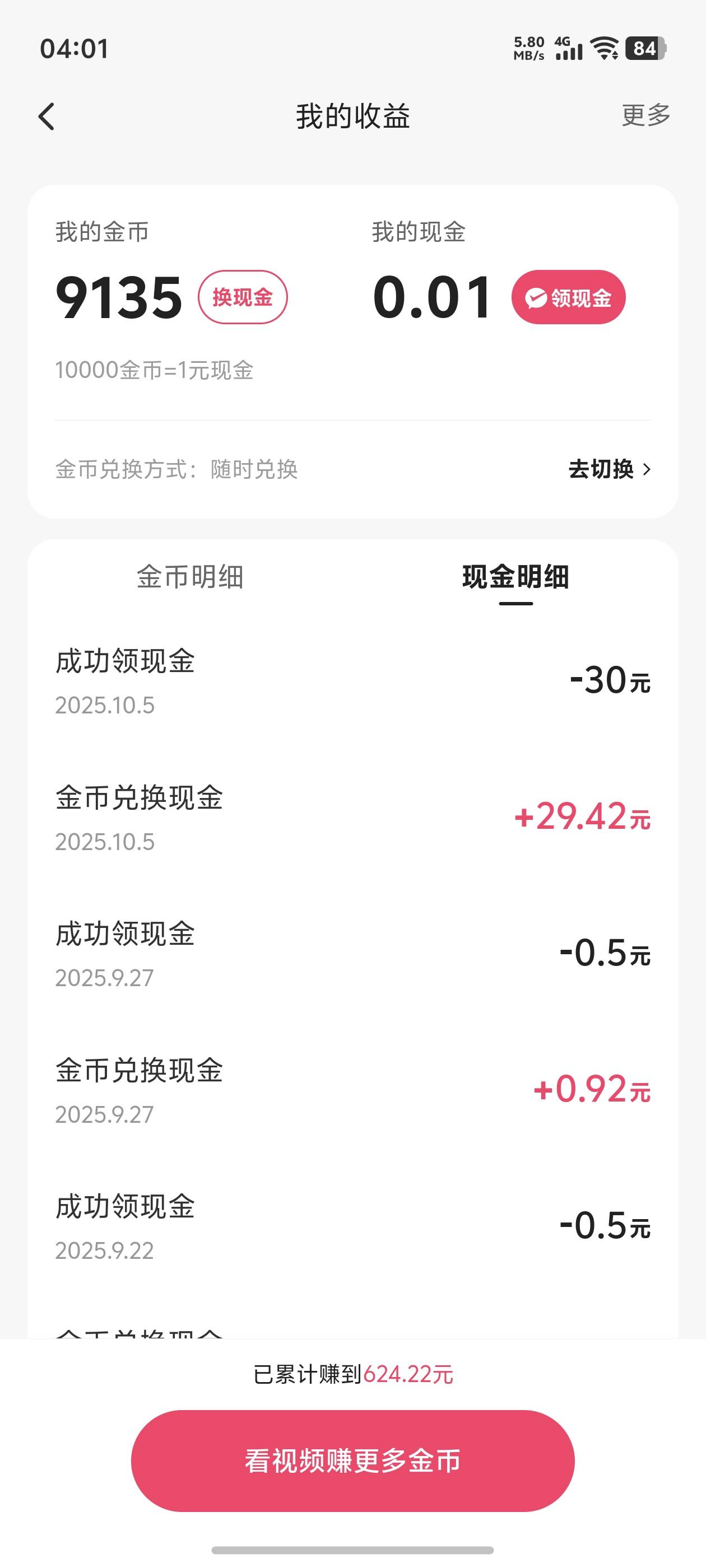
Task: Switch to the 金币明细 tab
Action: click(190, 577)
